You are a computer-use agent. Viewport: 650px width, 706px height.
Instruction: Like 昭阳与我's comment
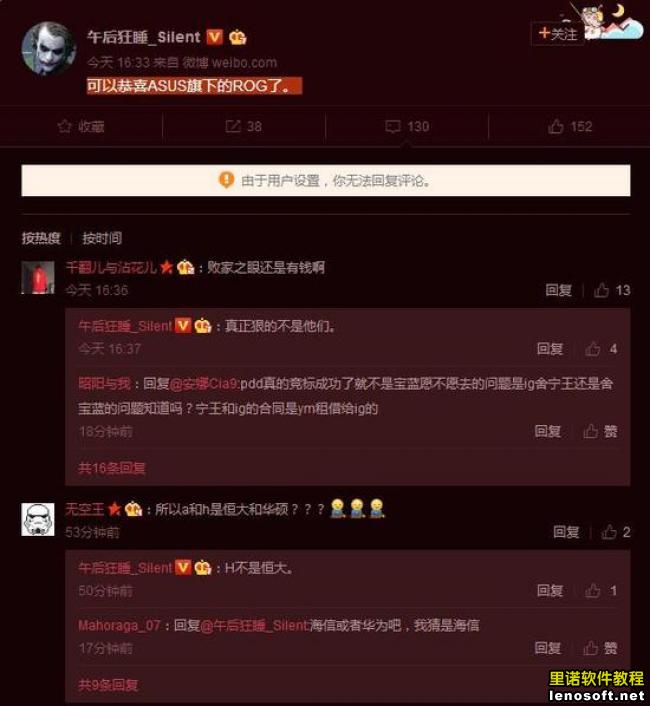coord(601,431)
